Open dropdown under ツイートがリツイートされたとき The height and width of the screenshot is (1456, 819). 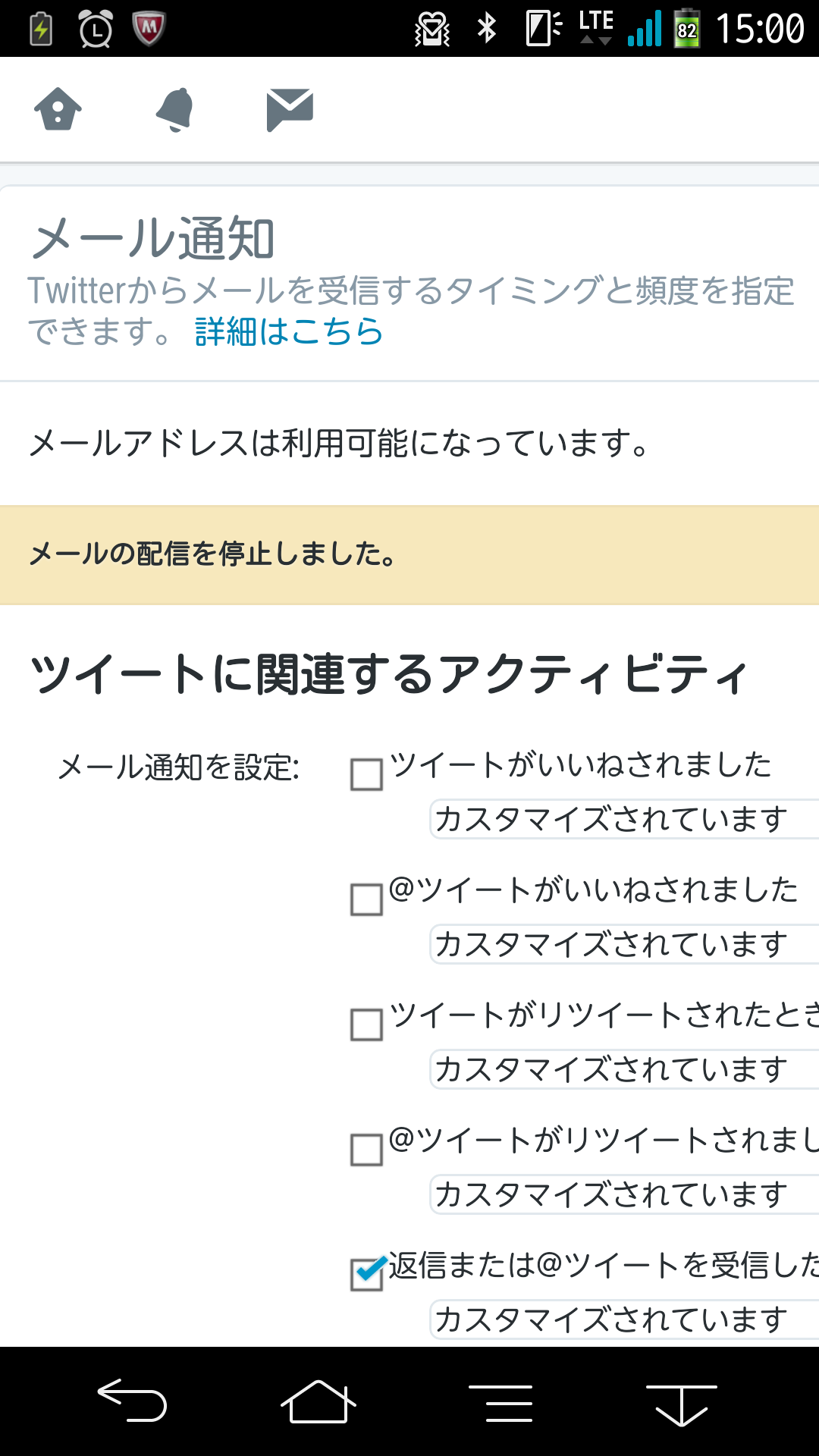click(622, 1069)
